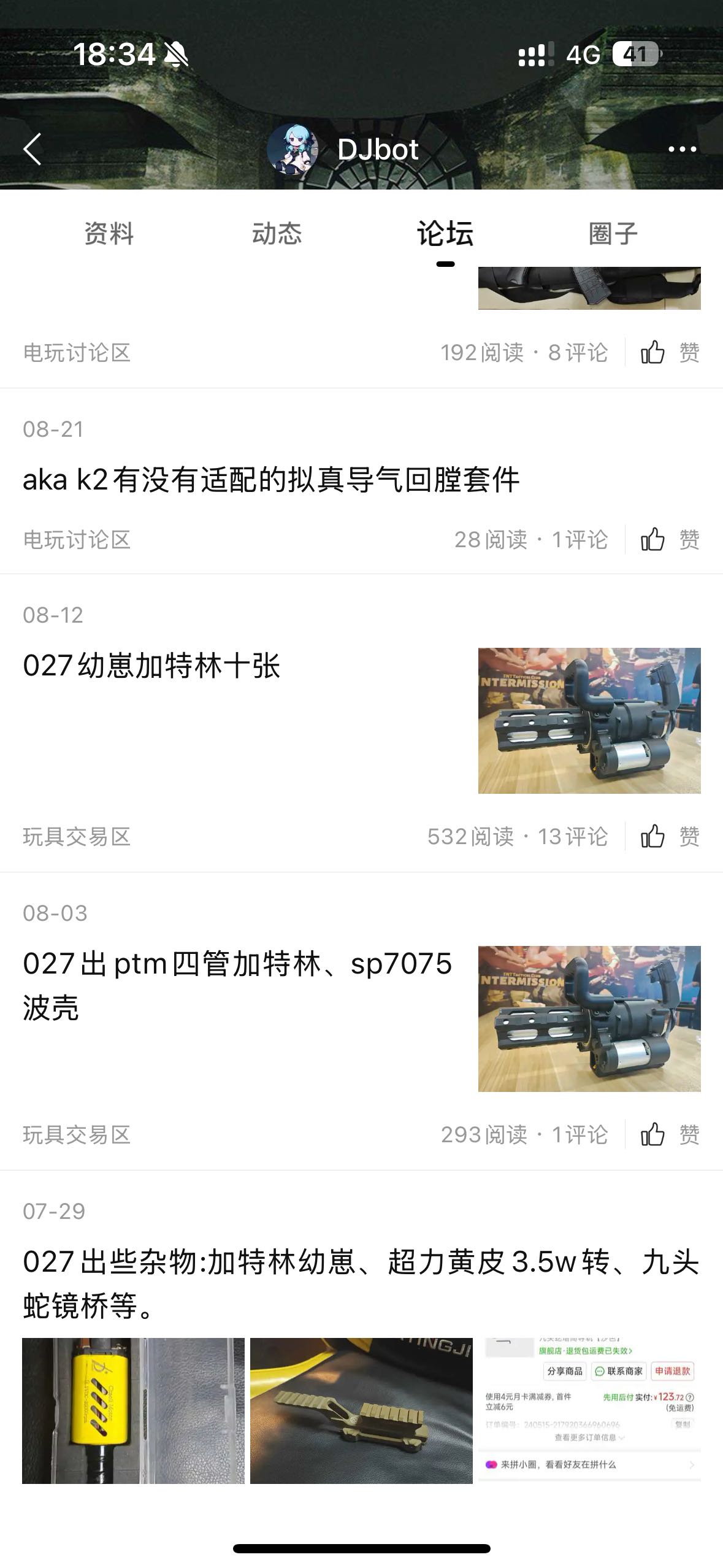This screenshot has height=1568, width=723.
Task: View the order screenshot in 07-29 post
Action: pos(589,1410)
